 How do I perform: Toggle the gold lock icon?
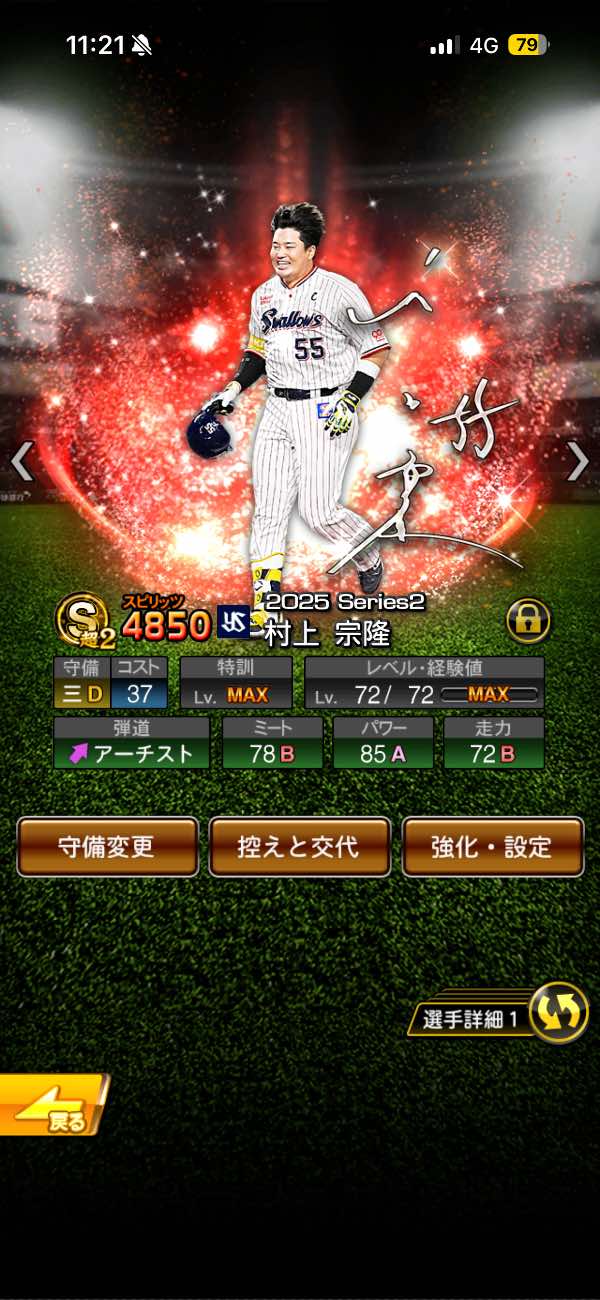tap(528, 621)
